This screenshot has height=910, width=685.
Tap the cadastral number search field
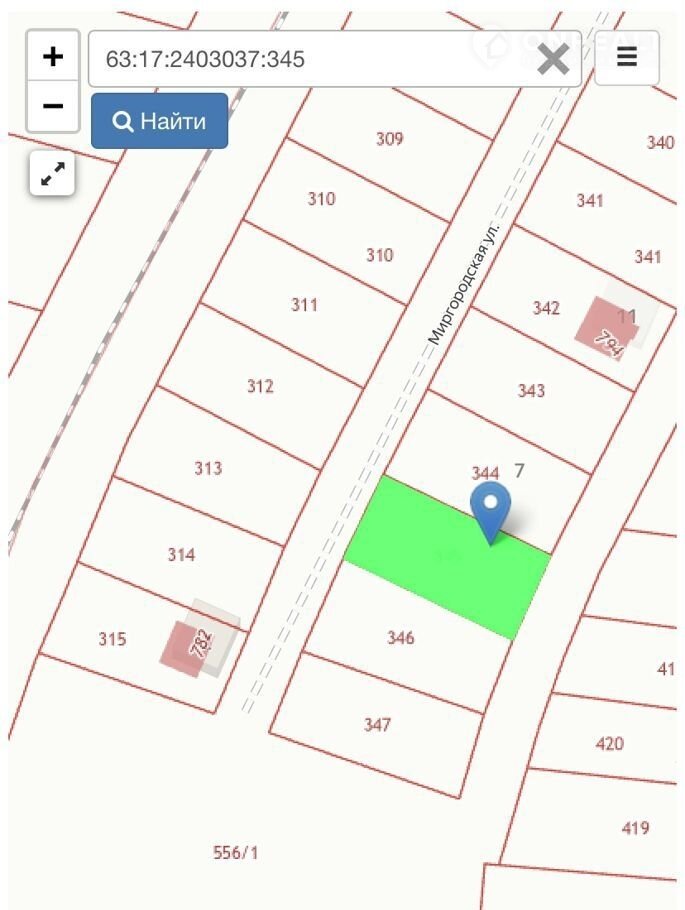click(310, 59)
